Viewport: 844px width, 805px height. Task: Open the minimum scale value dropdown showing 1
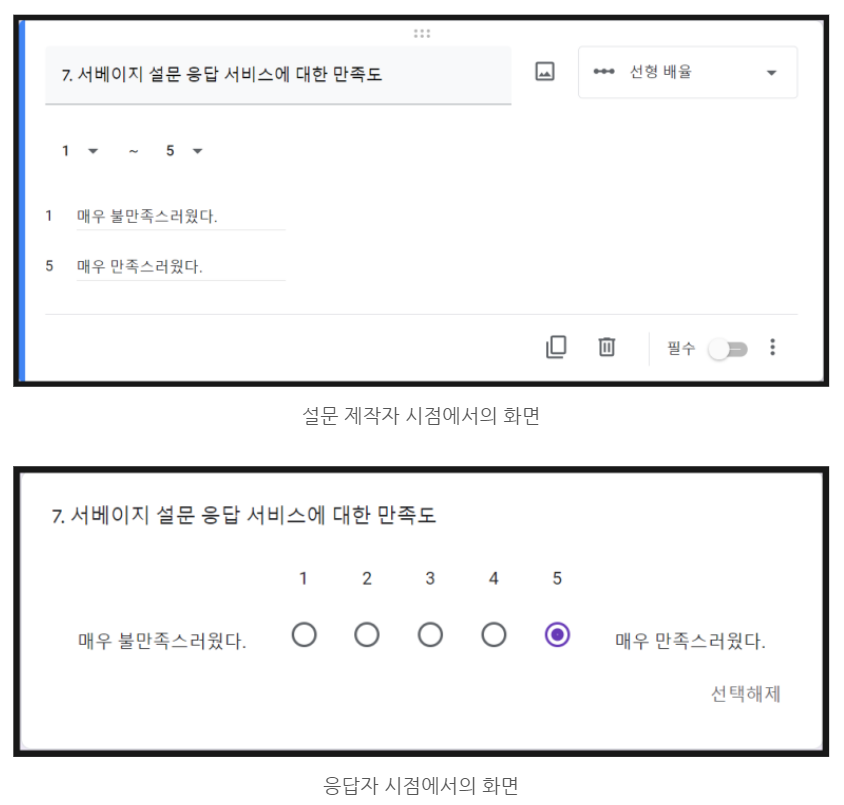(x=79, y=151)
